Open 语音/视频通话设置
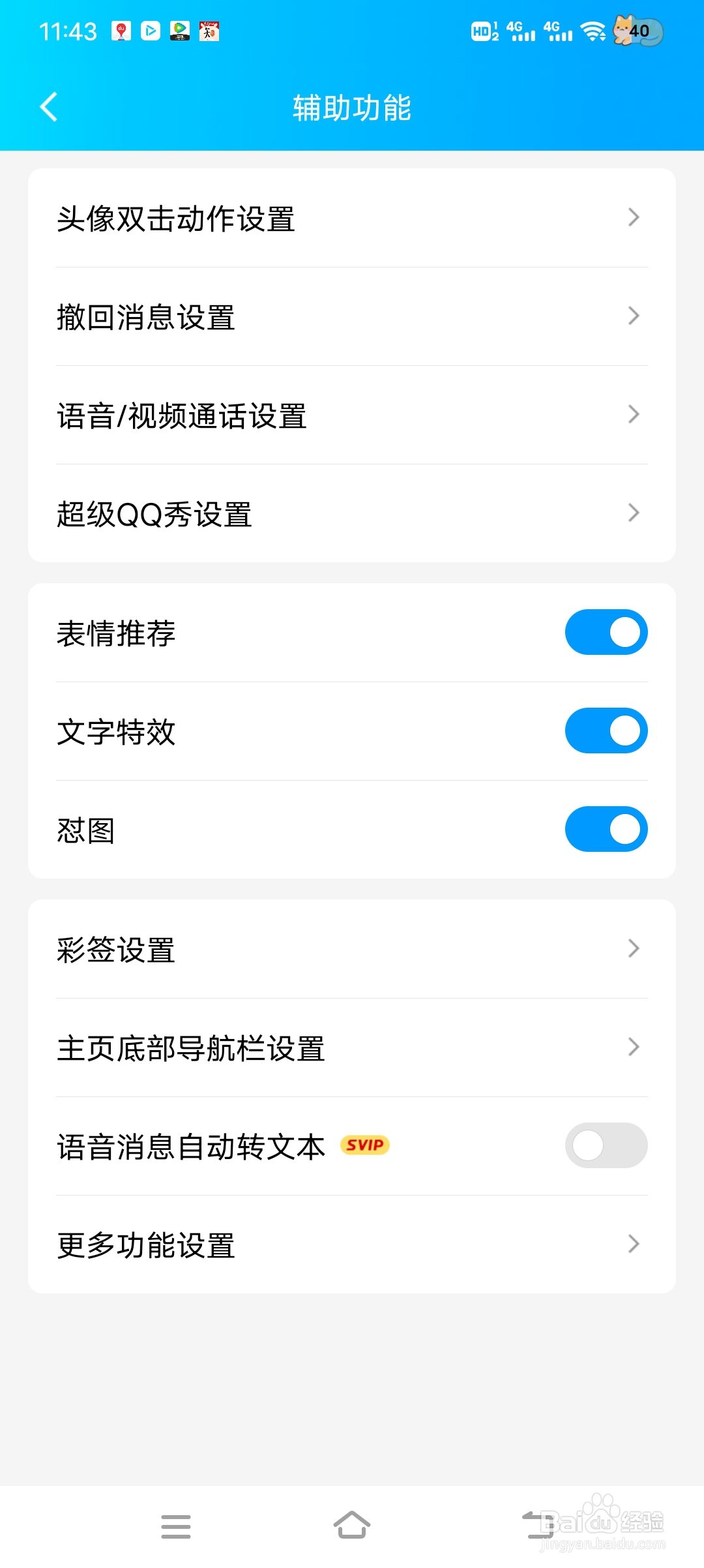This screenshot has width=704, height=1568. click(352, 415)
